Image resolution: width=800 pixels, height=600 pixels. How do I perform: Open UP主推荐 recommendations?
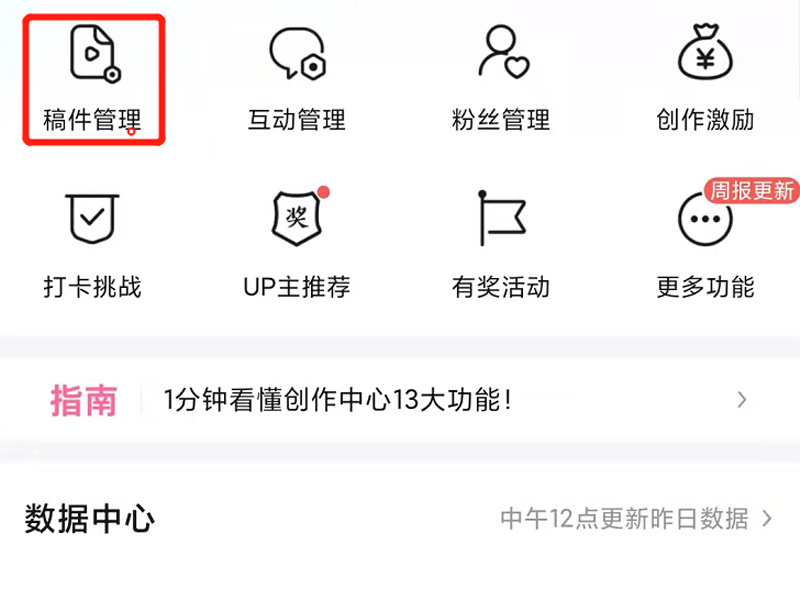coord(297,245)
